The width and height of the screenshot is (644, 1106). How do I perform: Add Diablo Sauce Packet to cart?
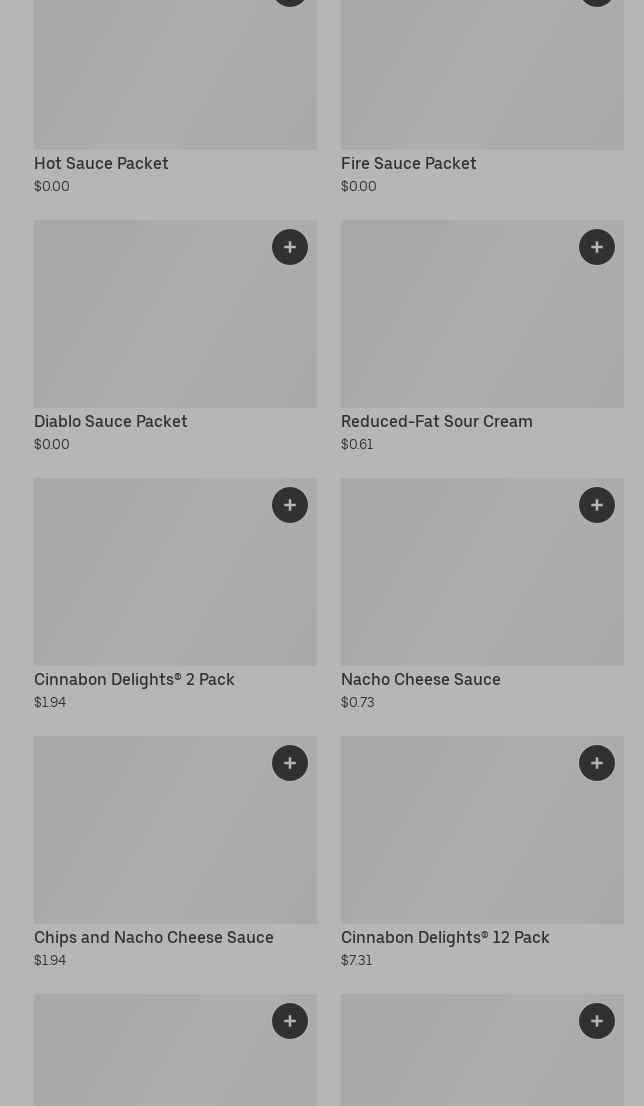[x=290, y=247]
